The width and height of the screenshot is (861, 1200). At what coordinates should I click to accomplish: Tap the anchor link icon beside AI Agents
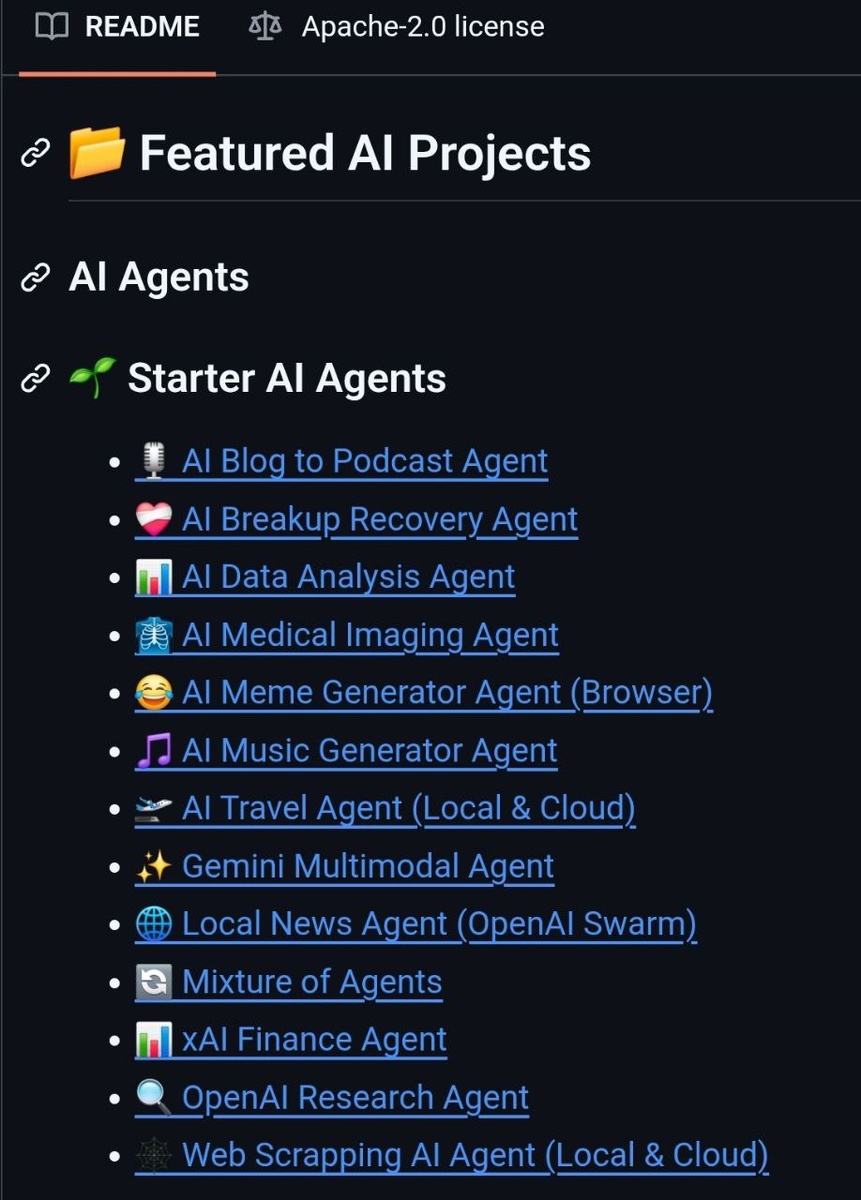[36, 278]
